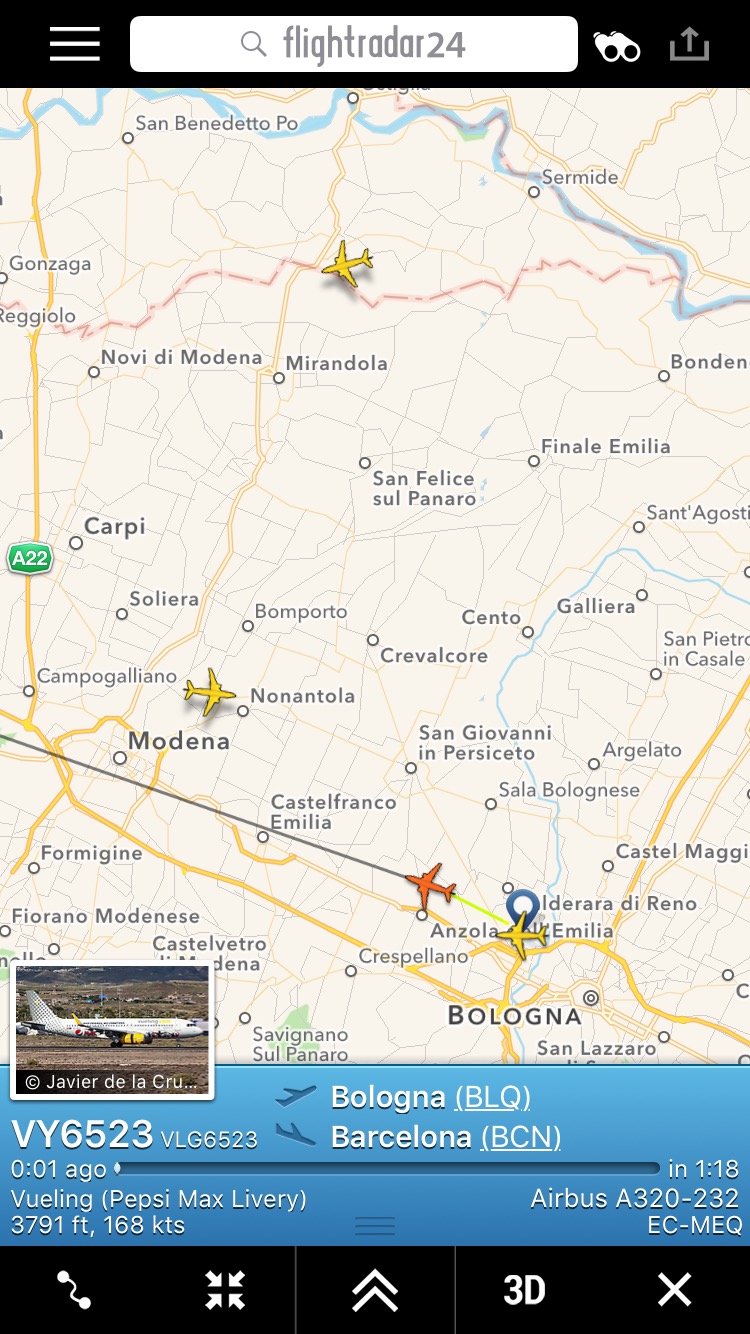Tap the yellow plane at Bologna airport
Image resolution: width=750 pixels, height=1334 pixels.
[523, 937]
